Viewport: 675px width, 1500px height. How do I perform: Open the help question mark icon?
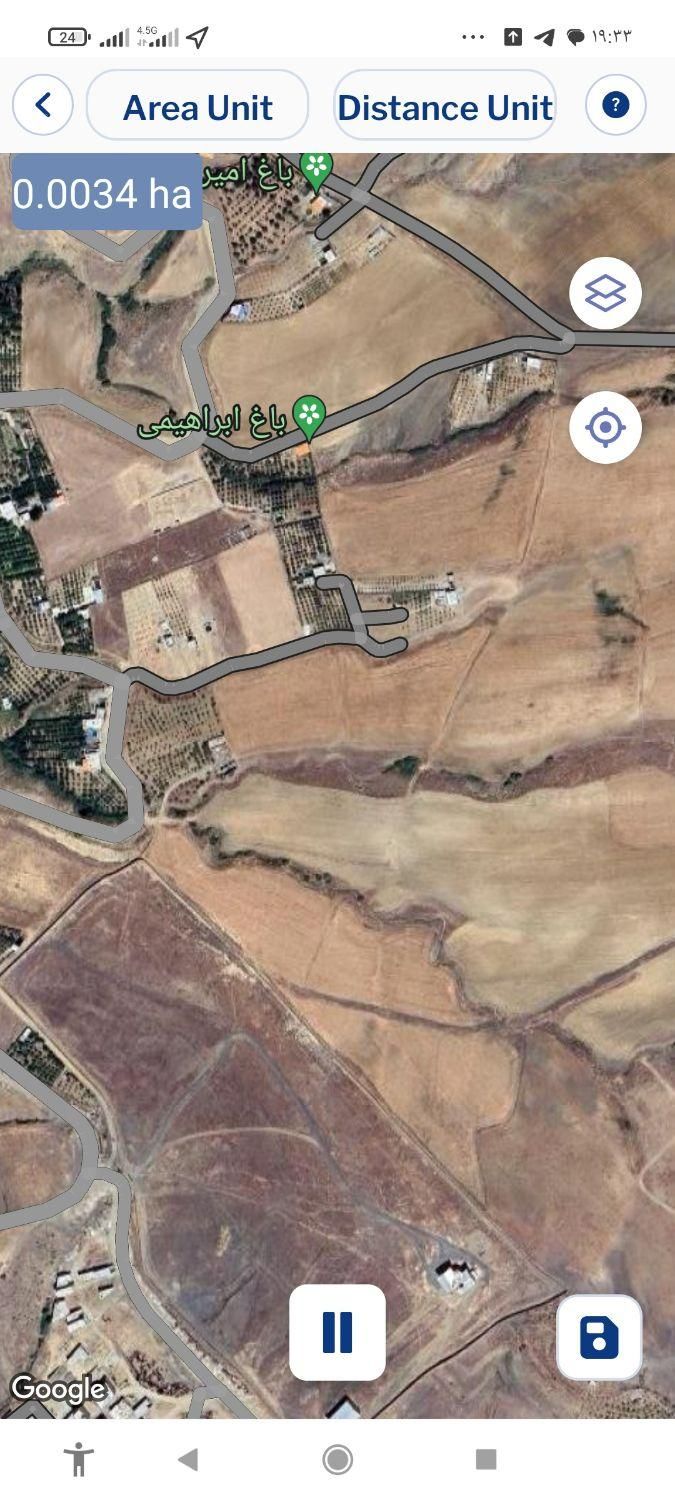click(615, 105)
